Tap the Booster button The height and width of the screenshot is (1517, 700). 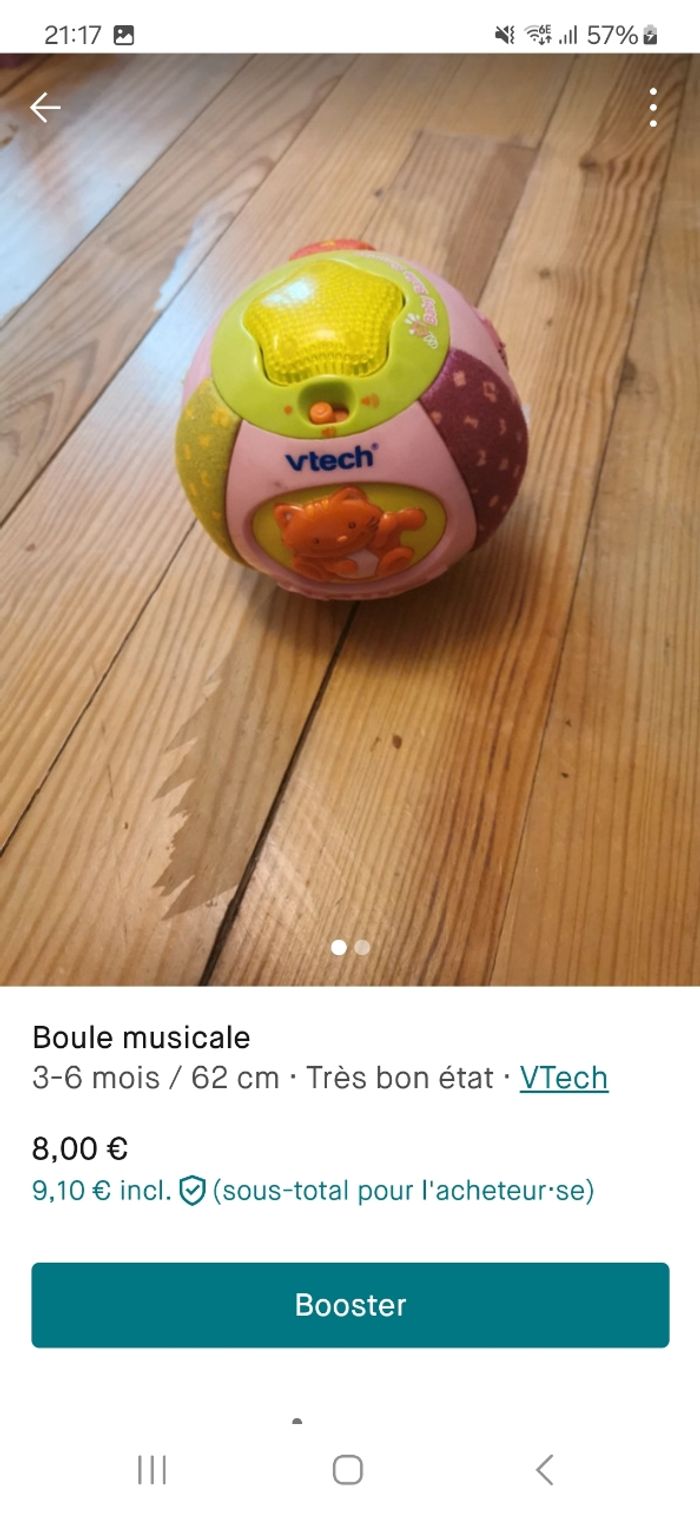tap(350, 1305)
